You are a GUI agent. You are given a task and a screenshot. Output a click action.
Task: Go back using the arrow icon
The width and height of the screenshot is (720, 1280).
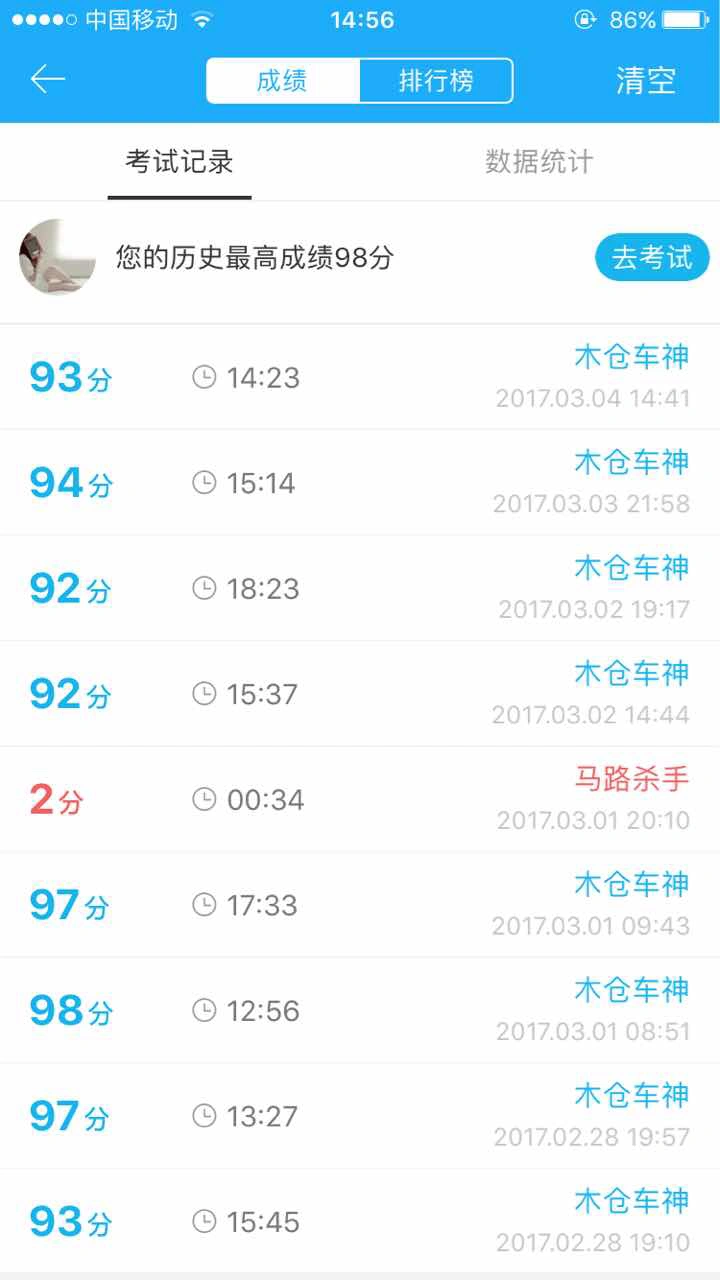click(x=48, y=80)
